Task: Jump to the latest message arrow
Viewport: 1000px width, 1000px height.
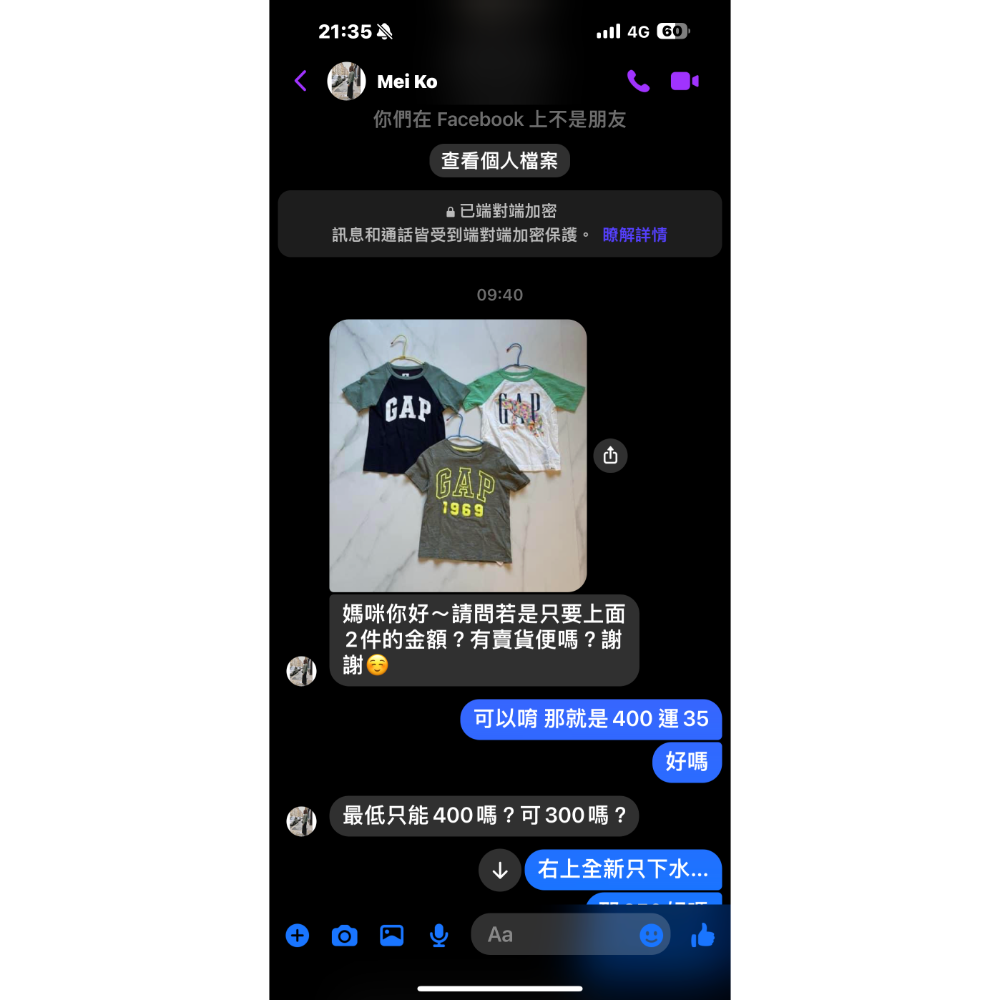Action: pyautogui.click(x=500, y=870)
